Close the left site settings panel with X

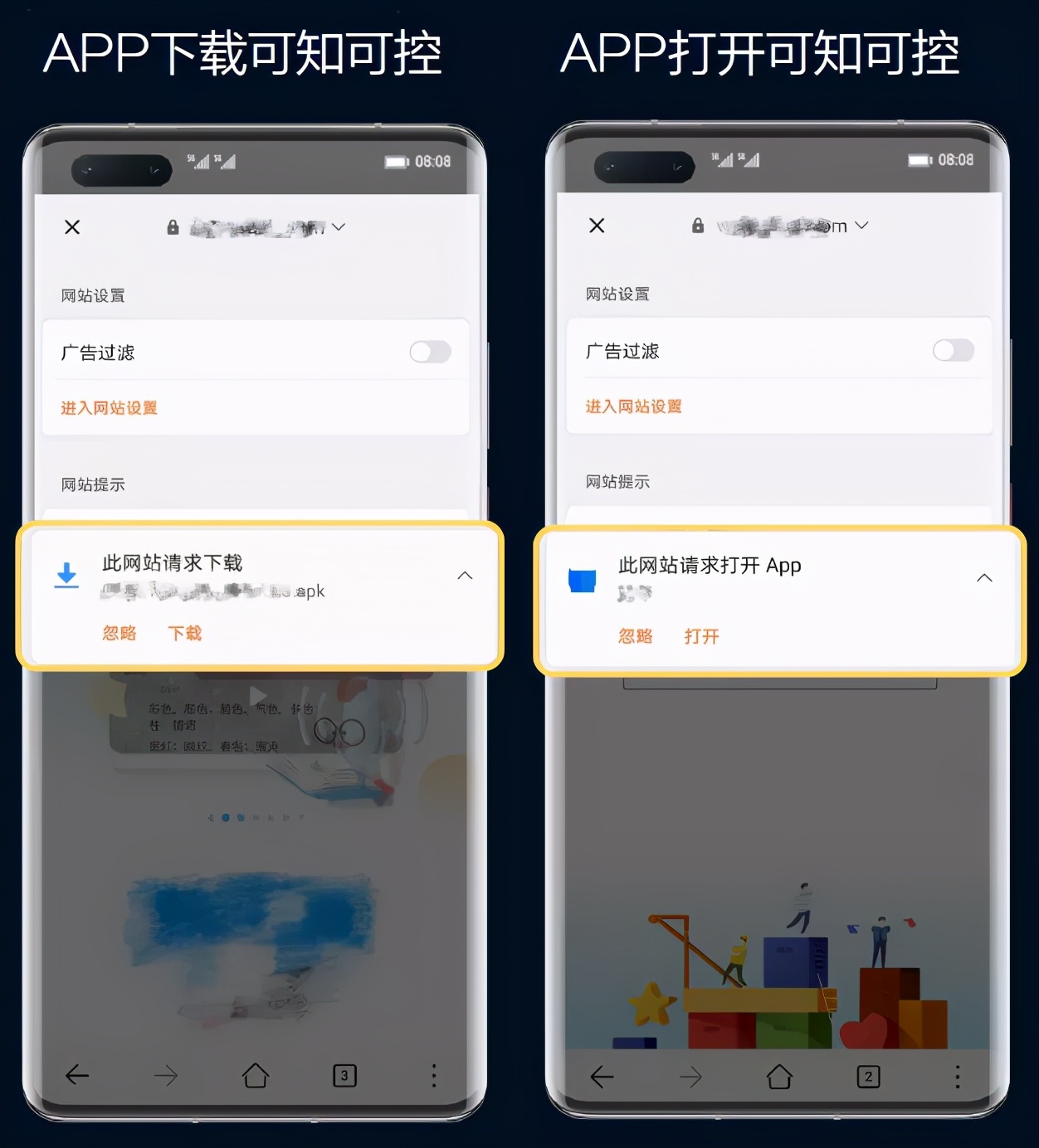(72, 226)
